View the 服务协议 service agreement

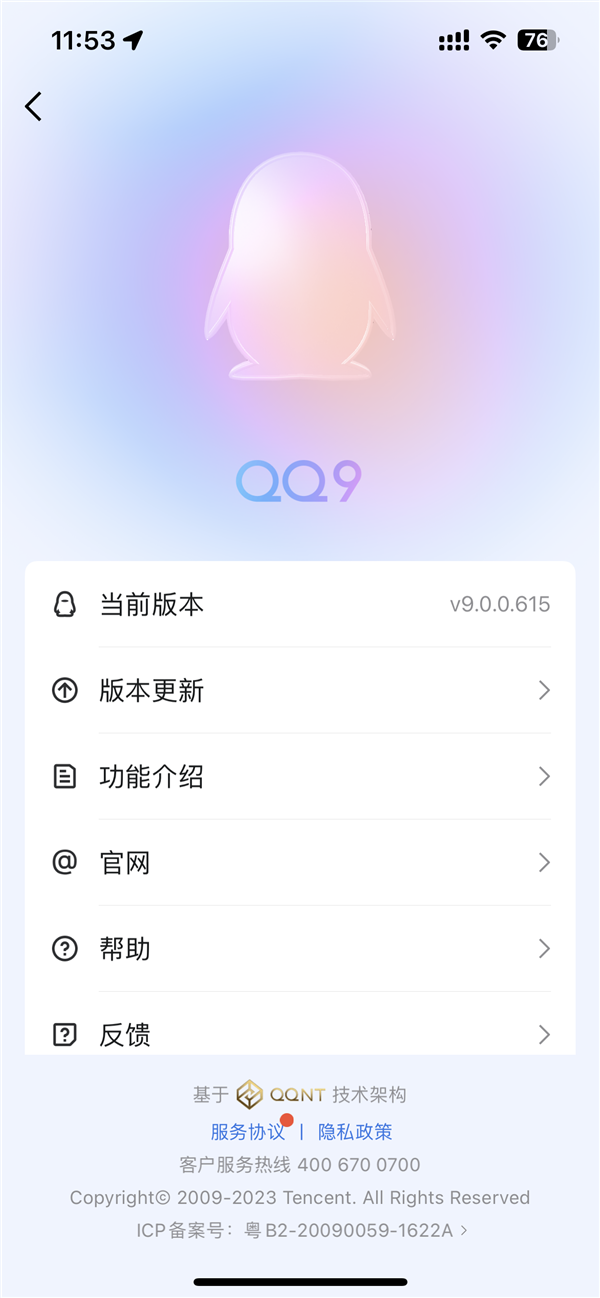pyautogui.click(x=247, y=1132)
